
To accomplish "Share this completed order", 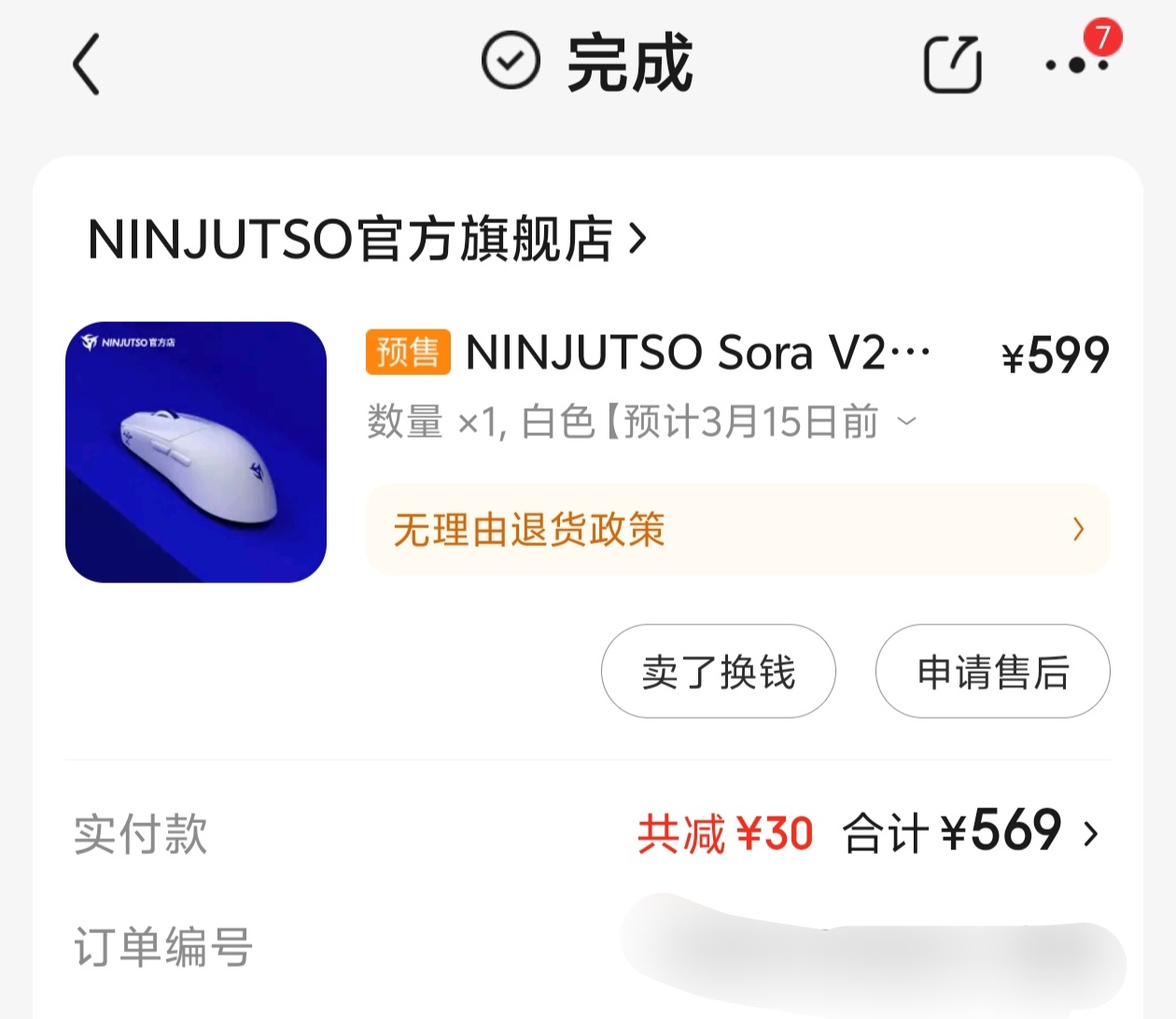I will click(952, 64).
